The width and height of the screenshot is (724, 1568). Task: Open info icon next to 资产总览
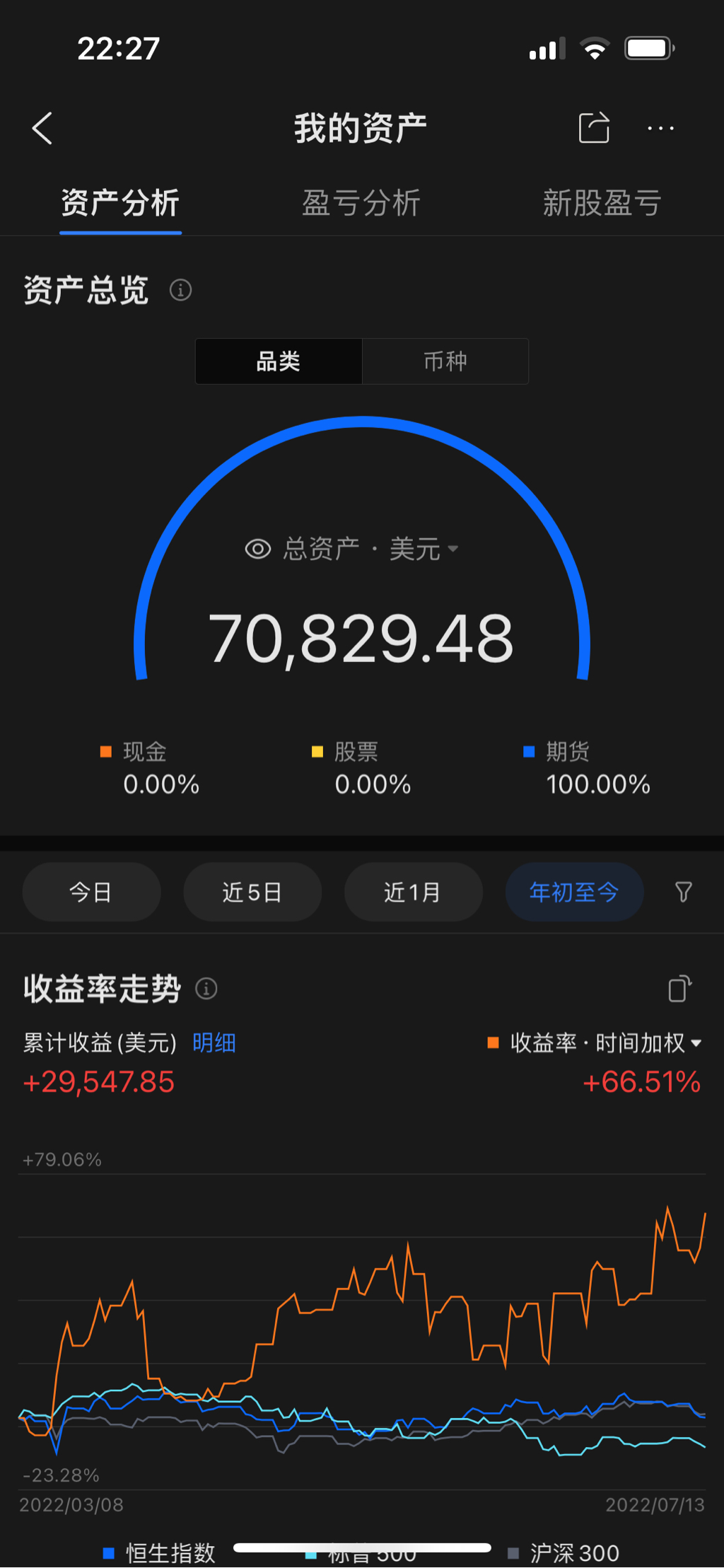(x=180, y=290)
